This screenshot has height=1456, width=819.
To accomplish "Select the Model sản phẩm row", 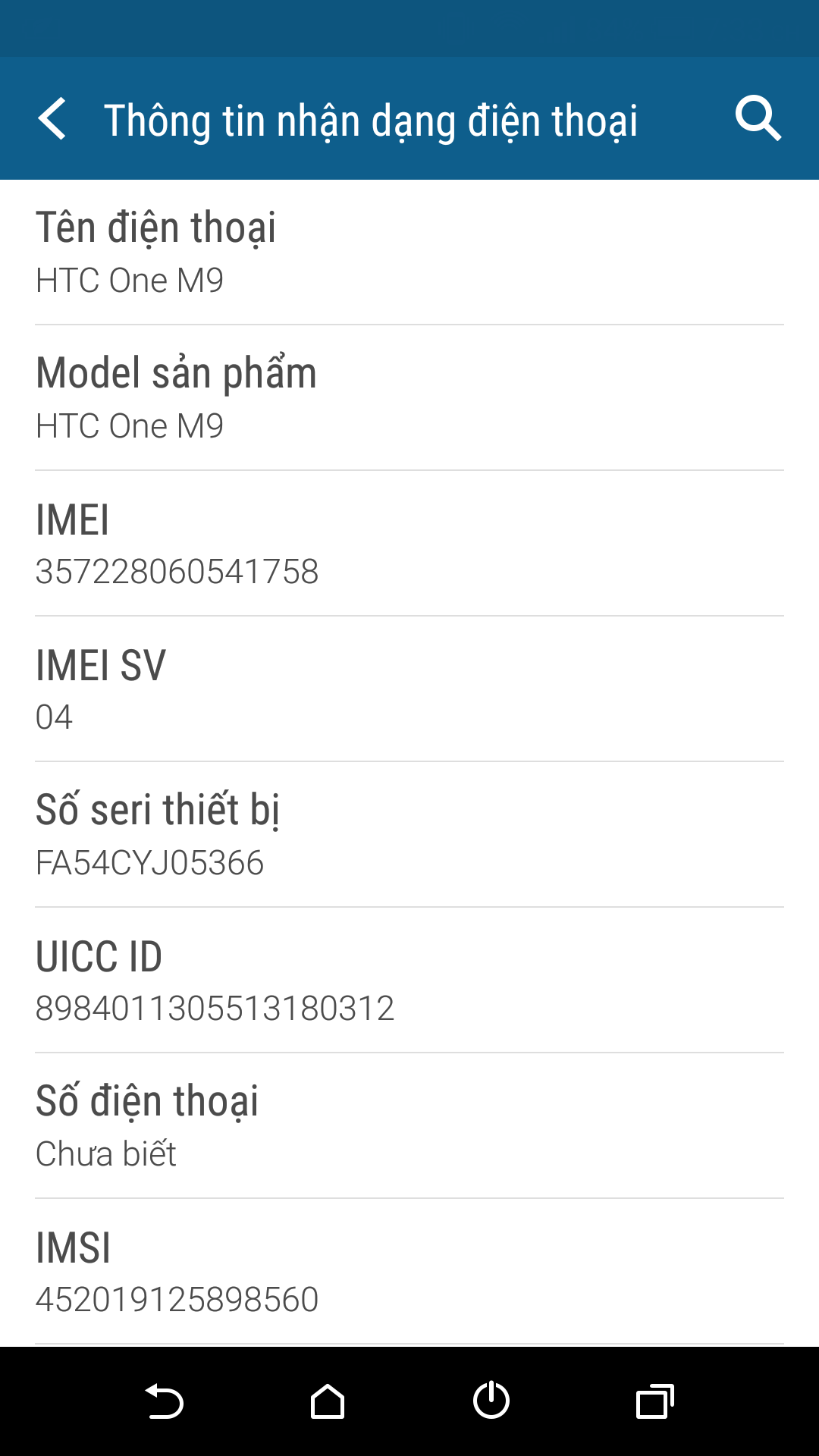I will point(409,398).
